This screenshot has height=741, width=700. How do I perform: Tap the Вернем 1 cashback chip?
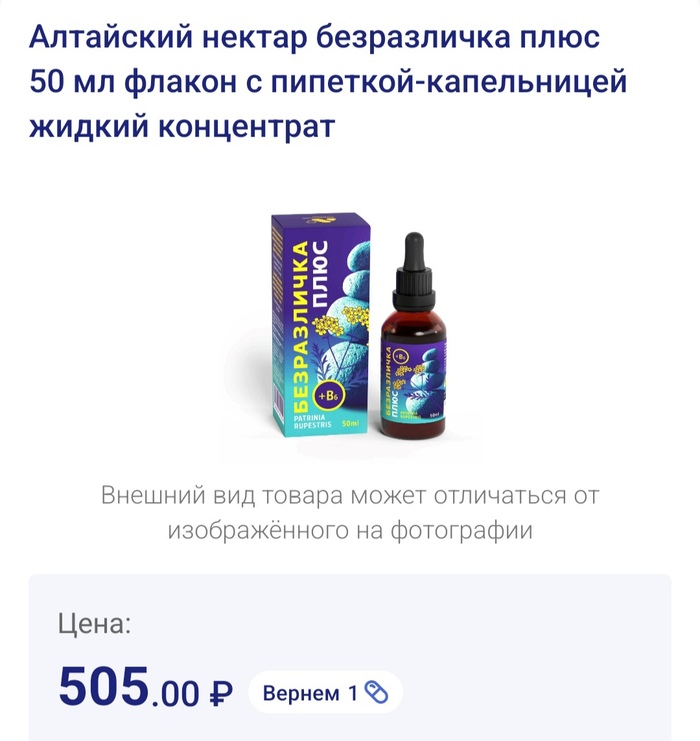coord(324,692)
